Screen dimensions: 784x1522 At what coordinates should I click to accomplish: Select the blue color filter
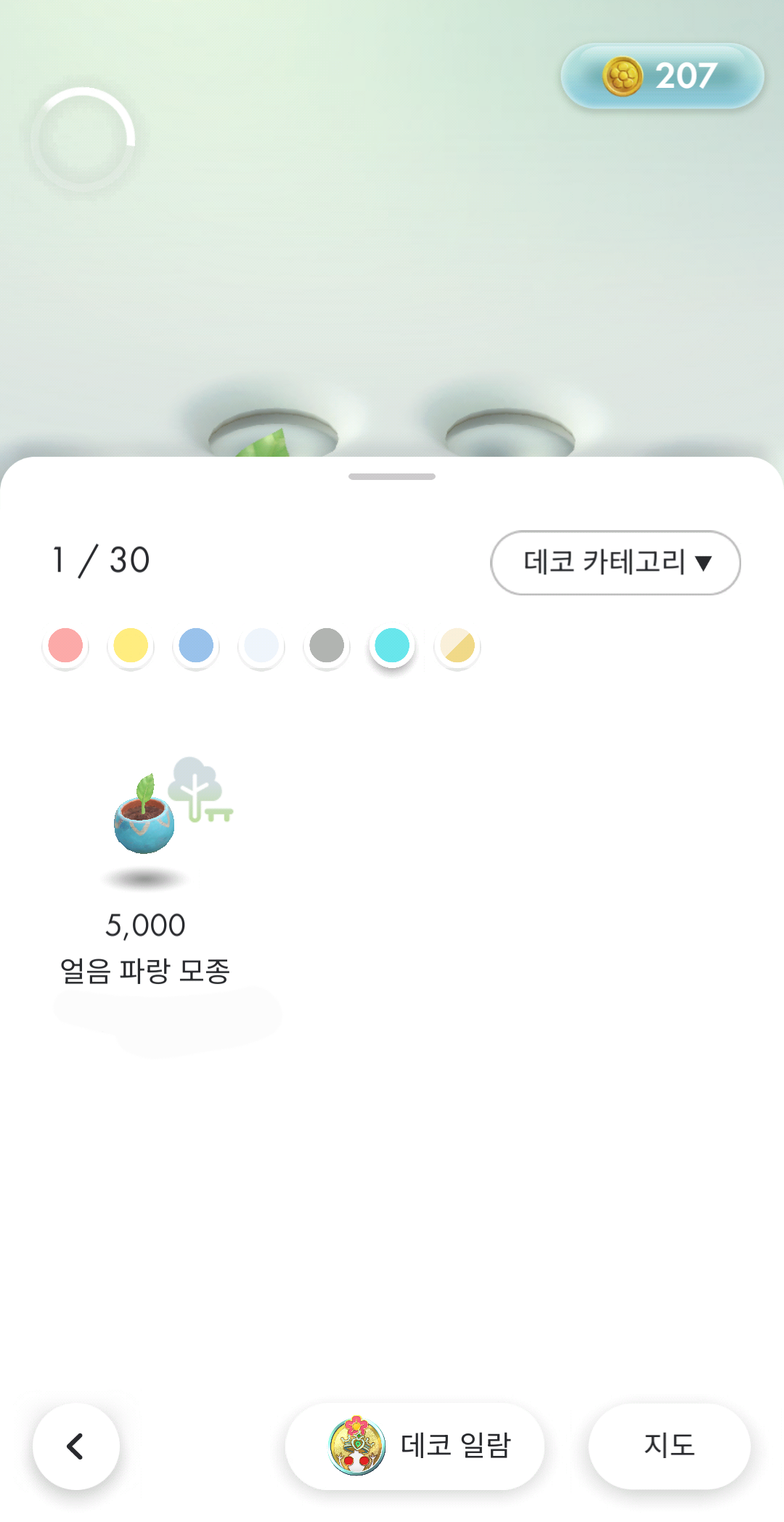tap(196, 646)
